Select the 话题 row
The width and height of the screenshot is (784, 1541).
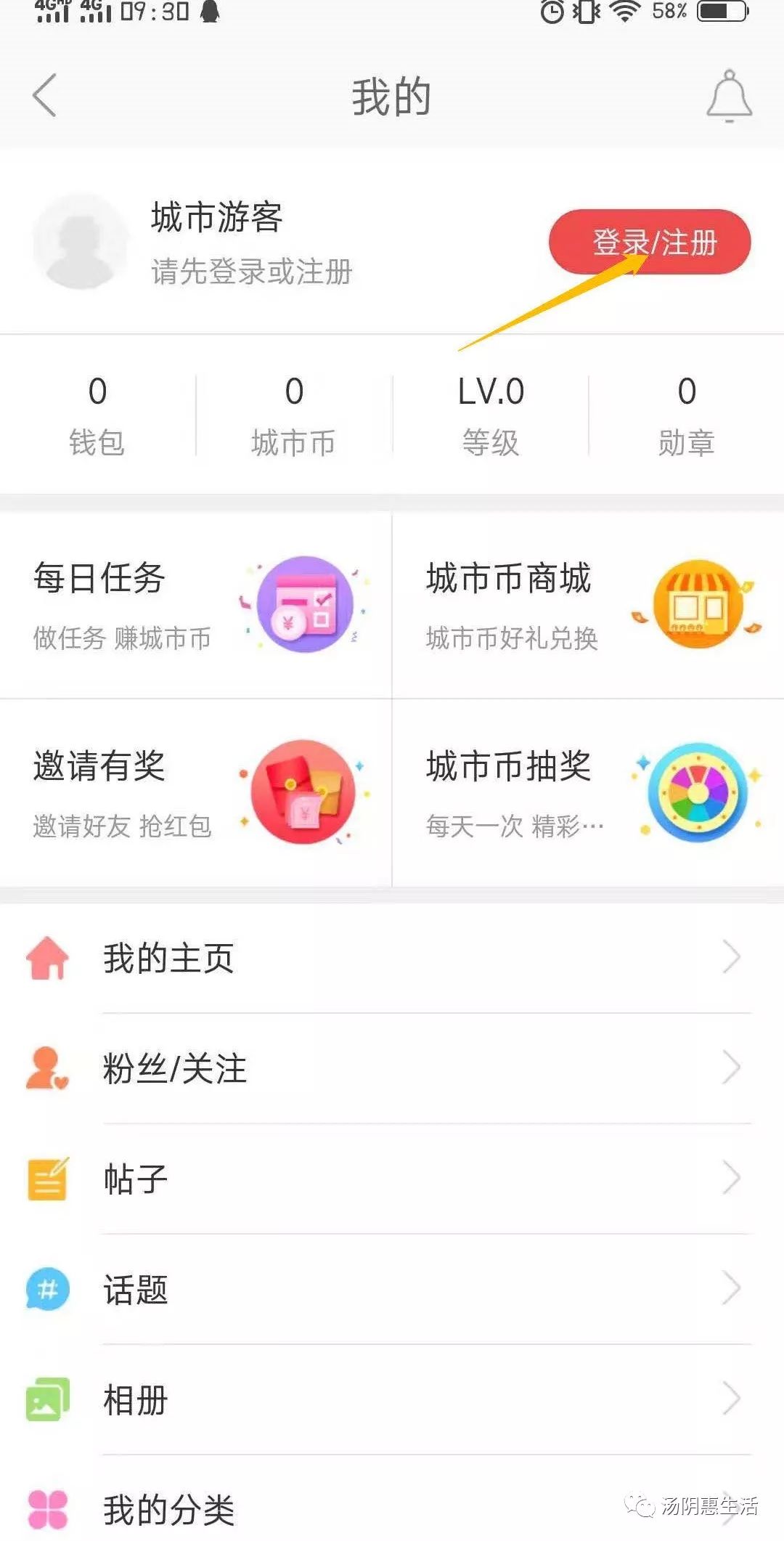point(392,1289)
